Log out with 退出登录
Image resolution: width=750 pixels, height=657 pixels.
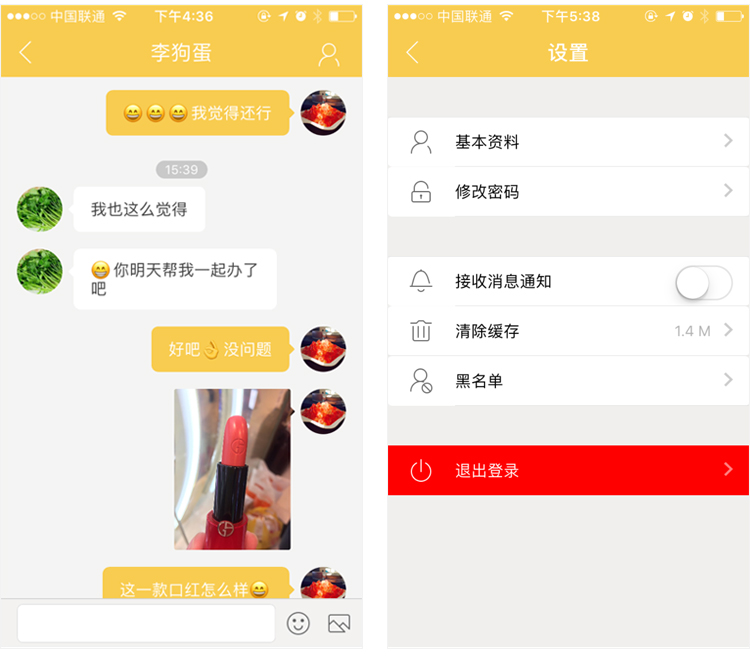[568, 470]
